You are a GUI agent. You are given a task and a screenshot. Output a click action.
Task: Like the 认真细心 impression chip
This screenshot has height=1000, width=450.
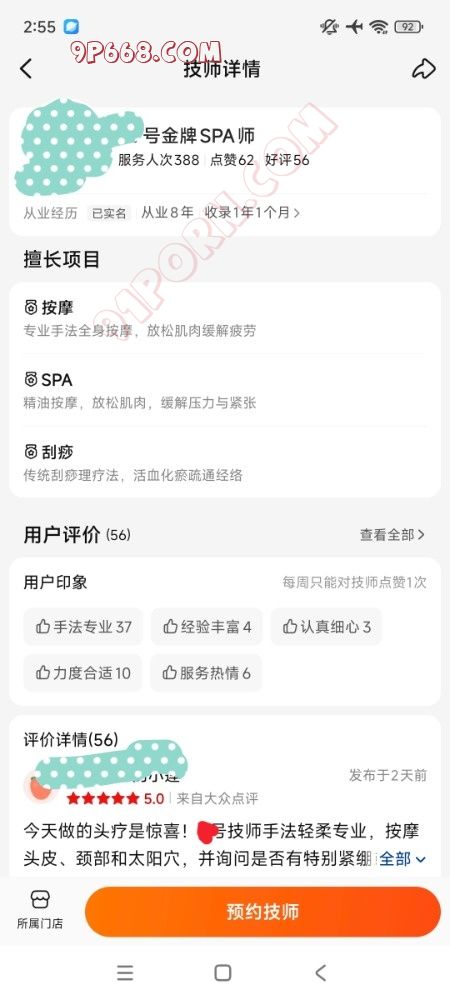coord(326,627)
